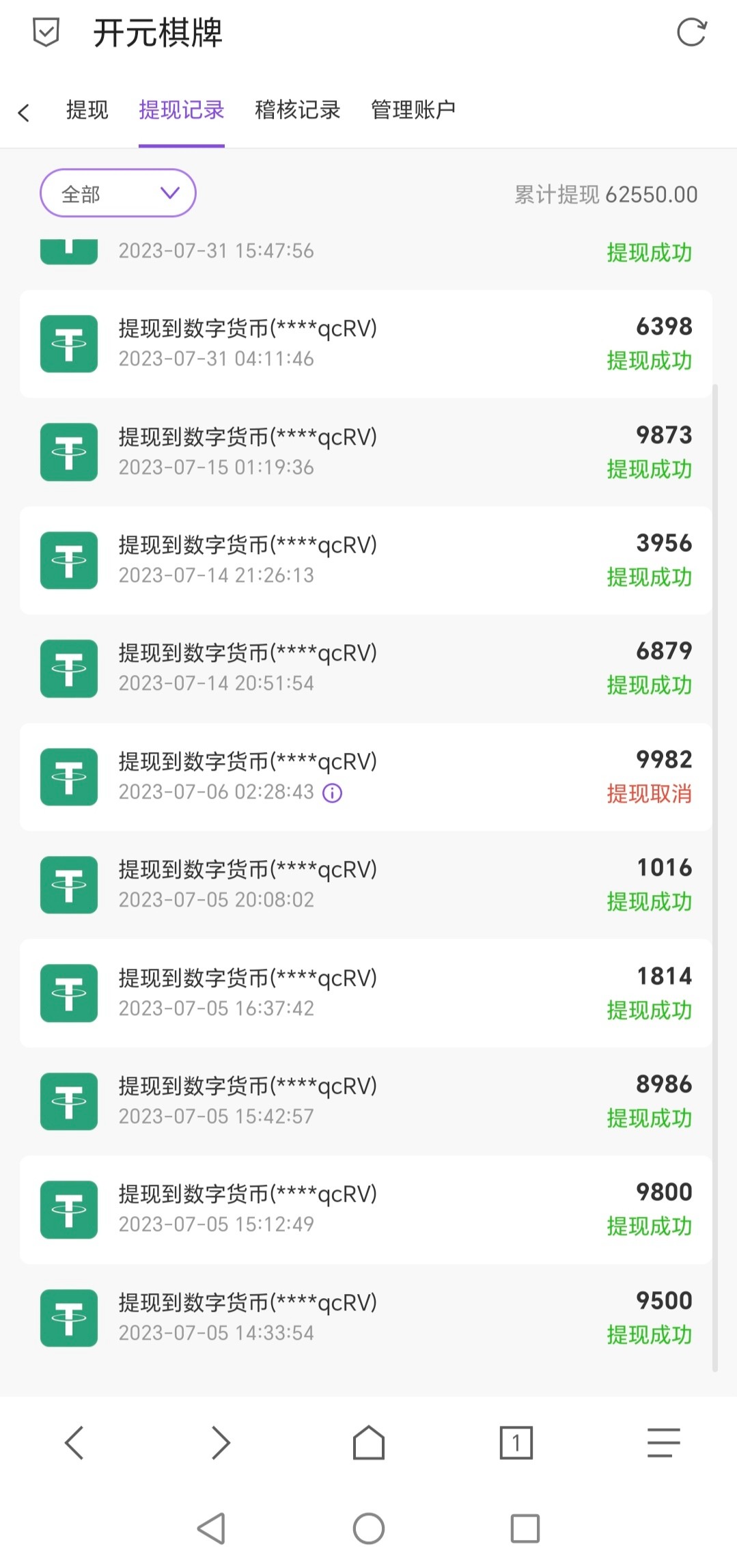Image resolution: width=737 pixels, height=1568 pixels.
Task: Open the 9873 withdrawal record
Action: click(366, 452)
